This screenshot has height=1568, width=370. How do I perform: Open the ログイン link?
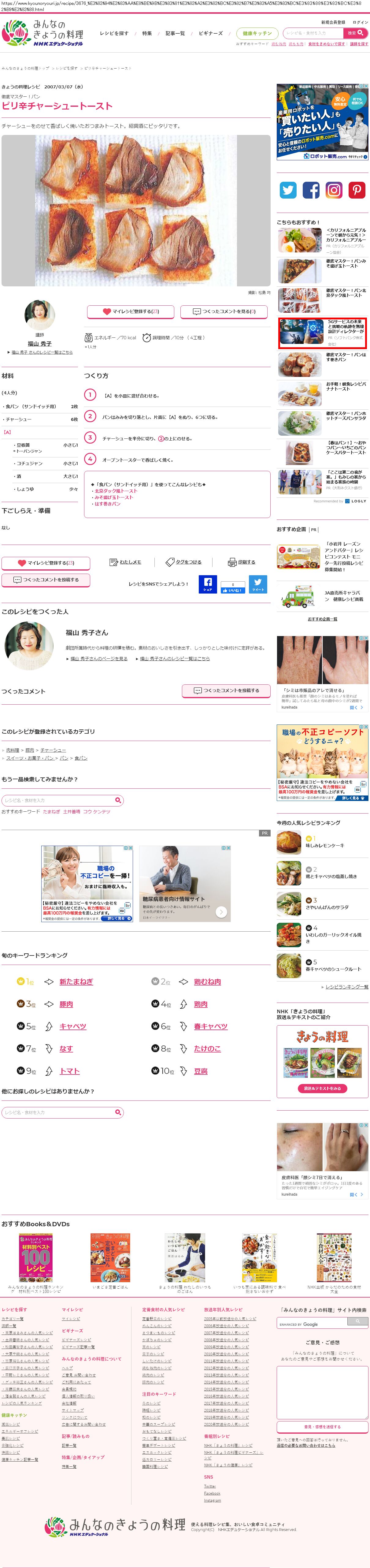point(360,22)
